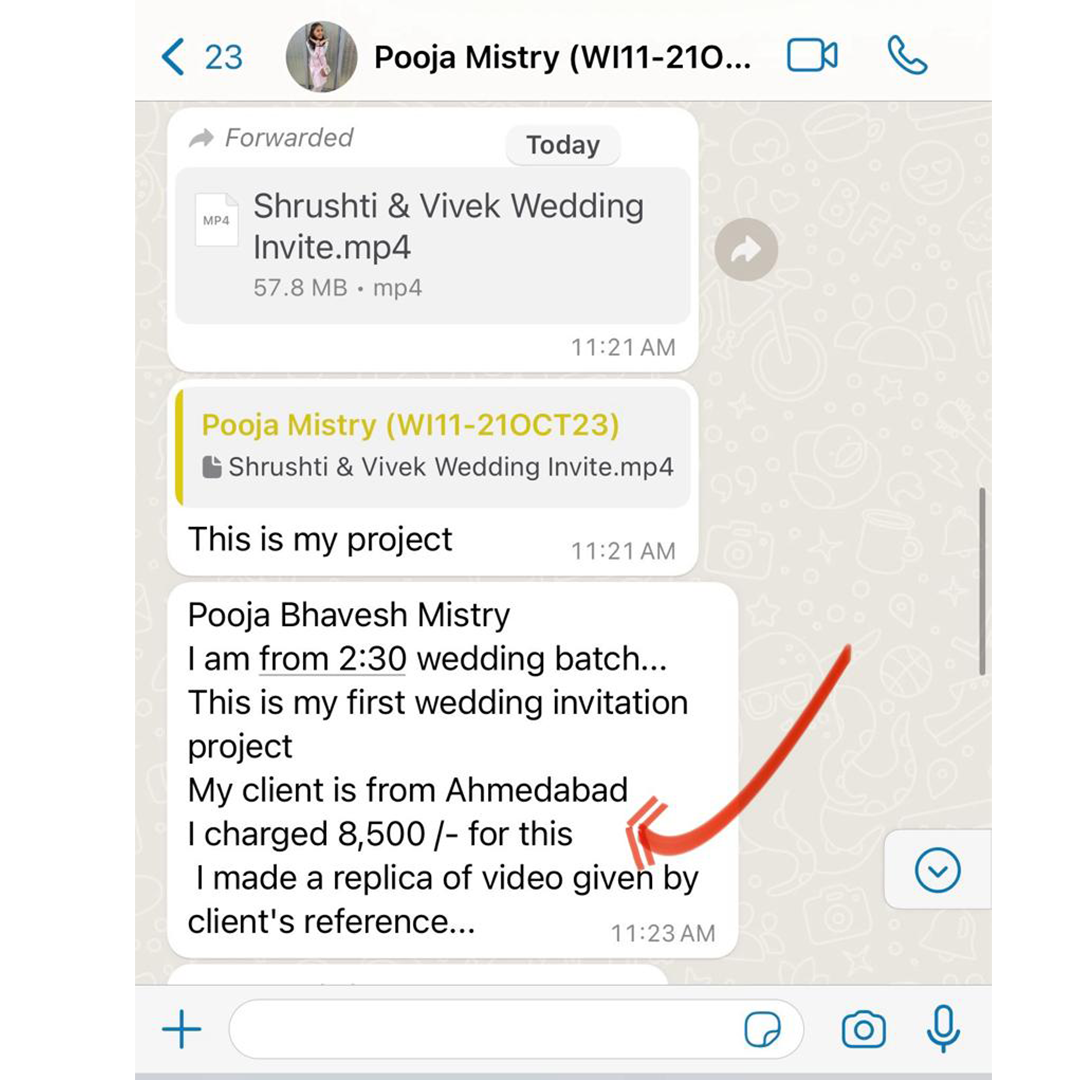Open Shrushti & Vivek Wedding Invite.mp4 file
This screenshot has width=1080, height=1080.
point(432,245)
